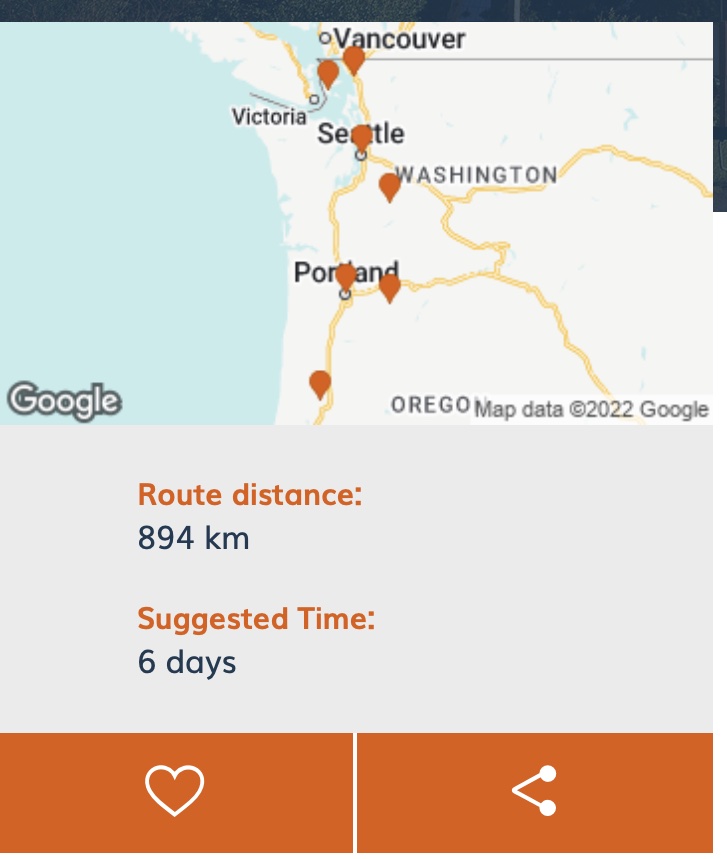
Task: Tap the map pin on Seattle
Action: [x=361, y=138]
